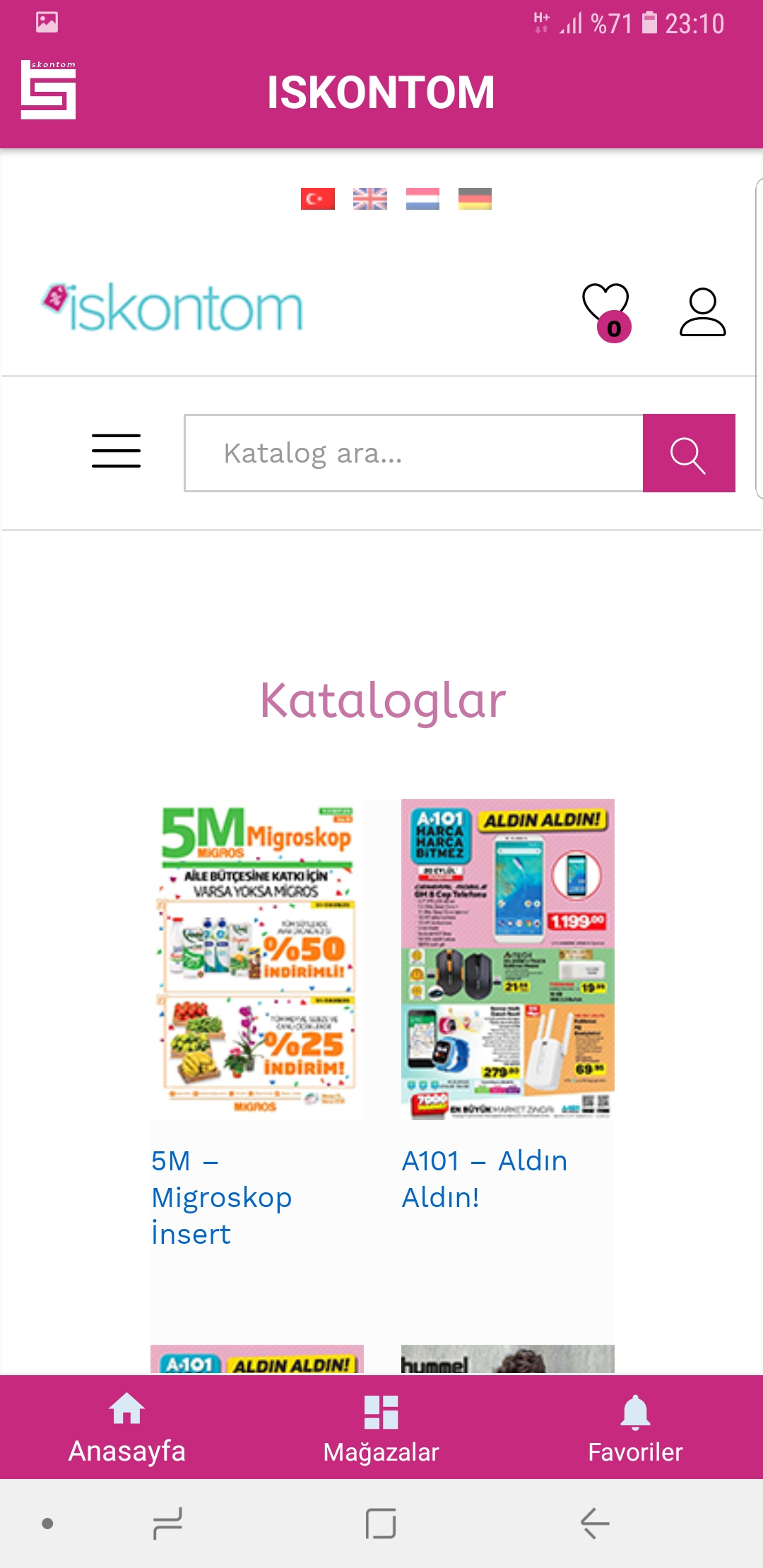Tap the Katalog ara search field

(414, 453)
